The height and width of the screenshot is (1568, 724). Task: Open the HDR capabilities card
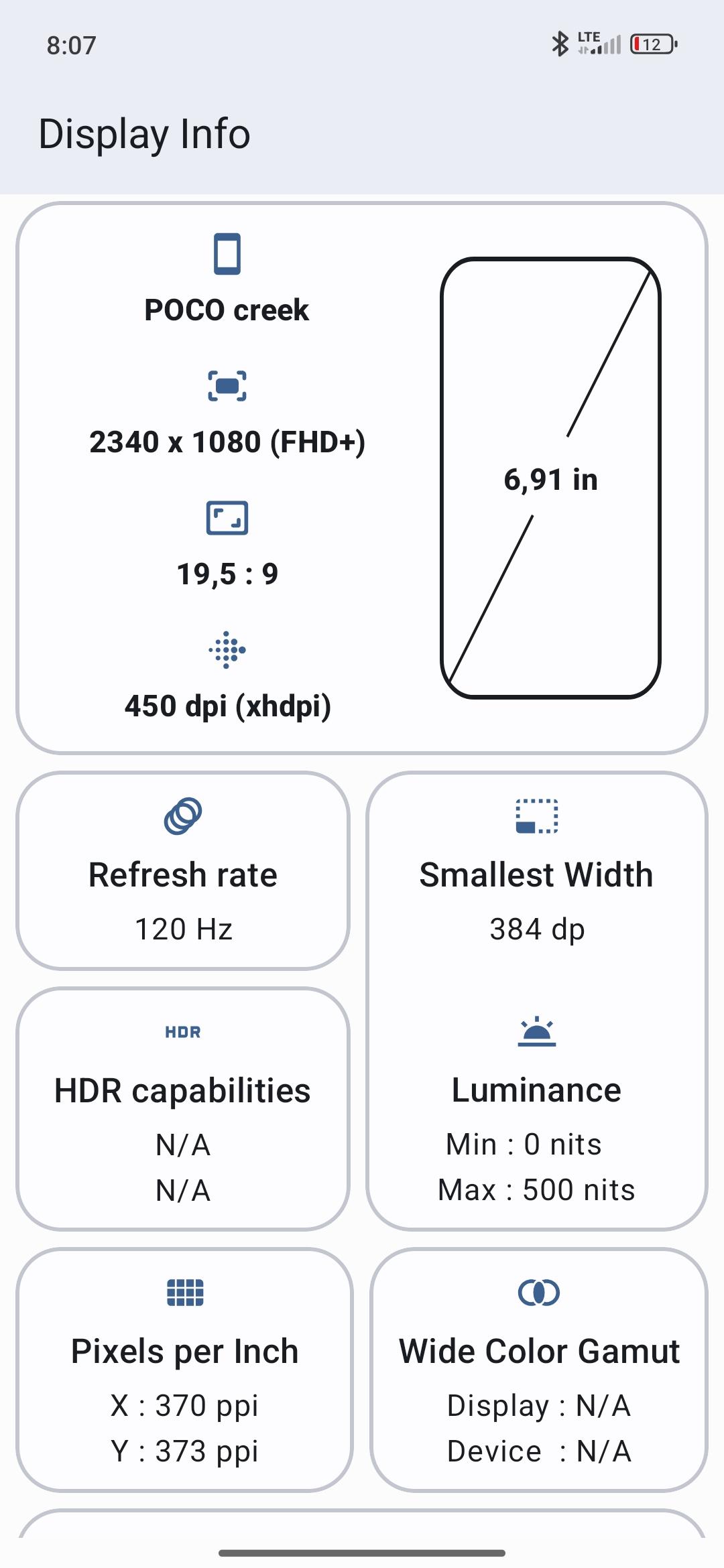point(183,1109)
